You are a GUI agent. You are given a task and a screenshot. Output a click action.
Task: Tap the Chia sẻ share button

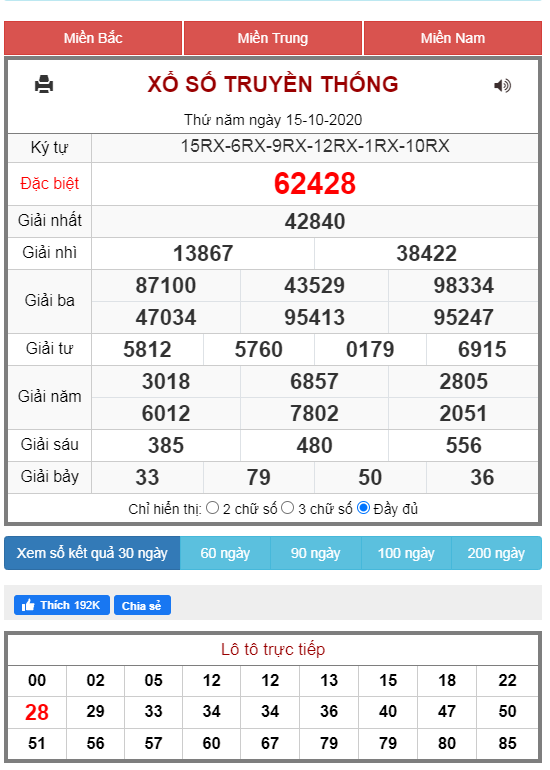coord(142,605)
